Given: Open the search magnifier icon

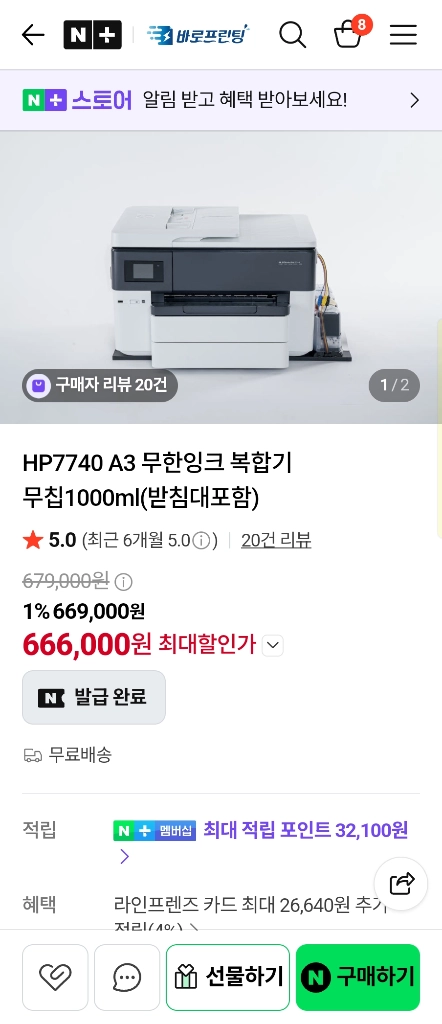Looking at the screenshot, I should (292, 35).
